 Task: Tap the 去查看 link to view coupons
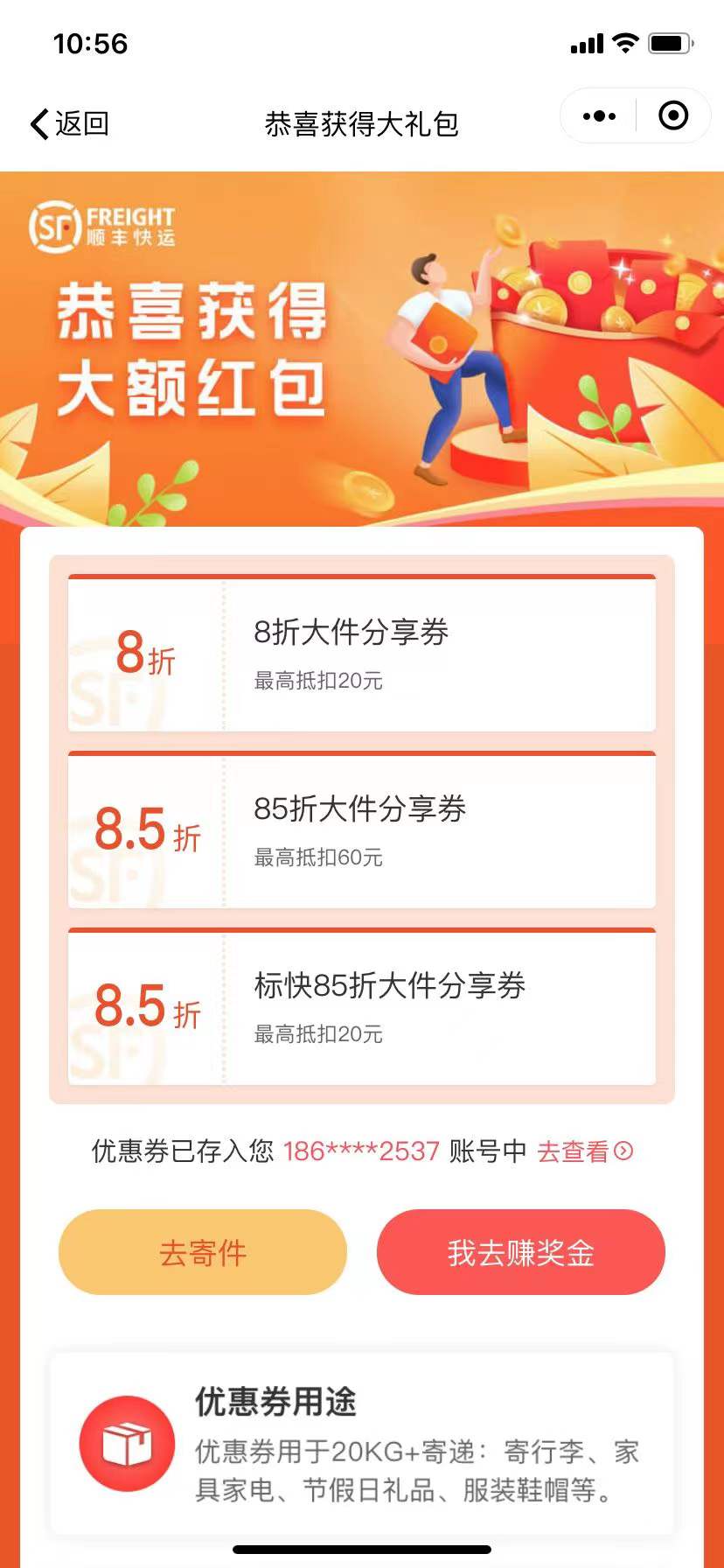coord(583,1151)
